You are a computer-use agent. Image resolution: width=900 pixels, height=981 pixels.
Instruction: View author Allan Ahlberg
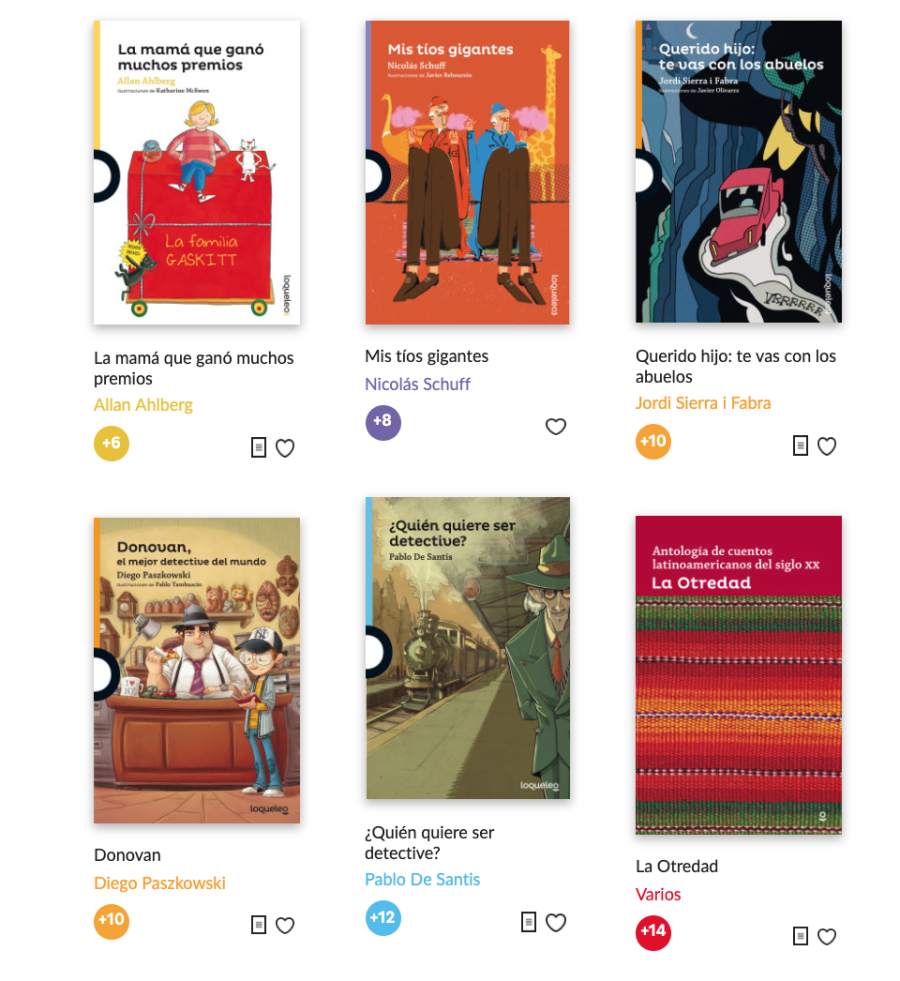coord(143,405)
